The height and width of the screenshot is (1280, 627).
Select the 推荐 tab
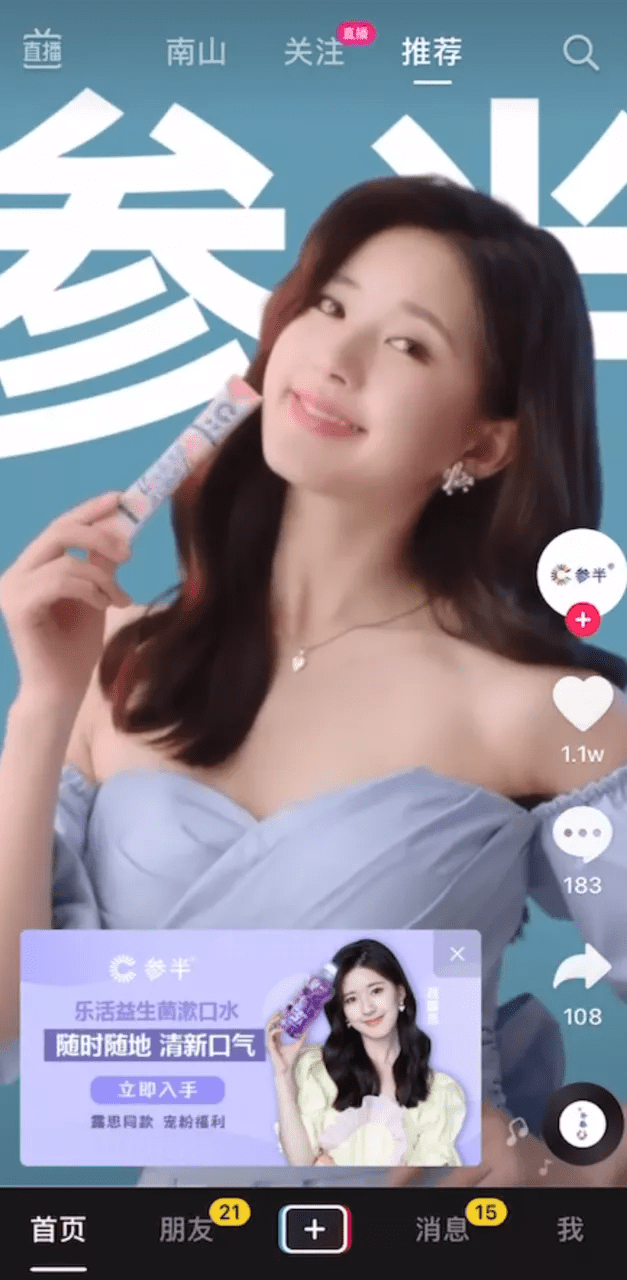click(x=432, y=52)
